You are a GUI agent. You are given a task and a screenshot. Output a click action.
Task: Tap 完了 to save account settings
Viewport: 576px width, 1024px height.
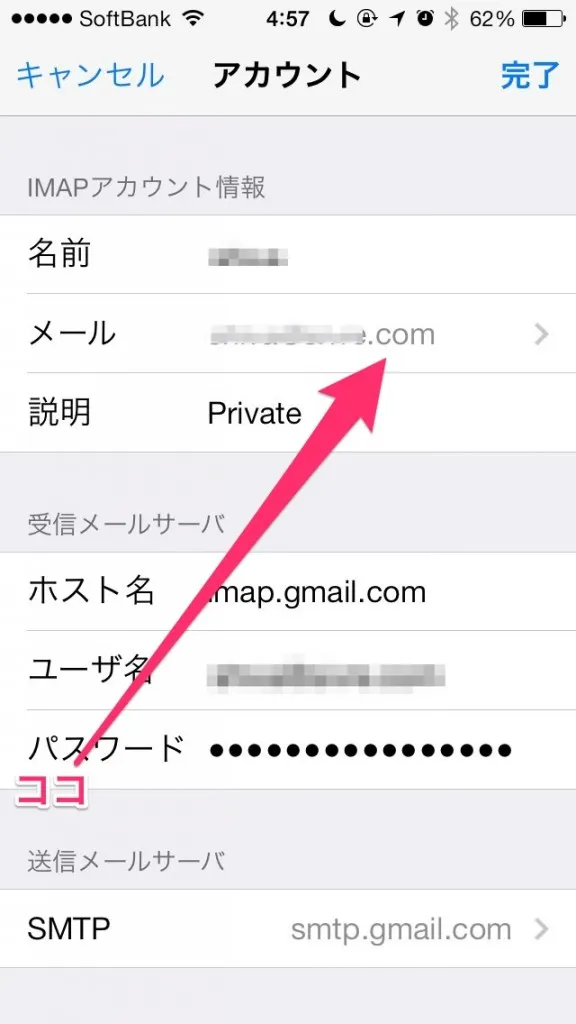click(530, 76)
